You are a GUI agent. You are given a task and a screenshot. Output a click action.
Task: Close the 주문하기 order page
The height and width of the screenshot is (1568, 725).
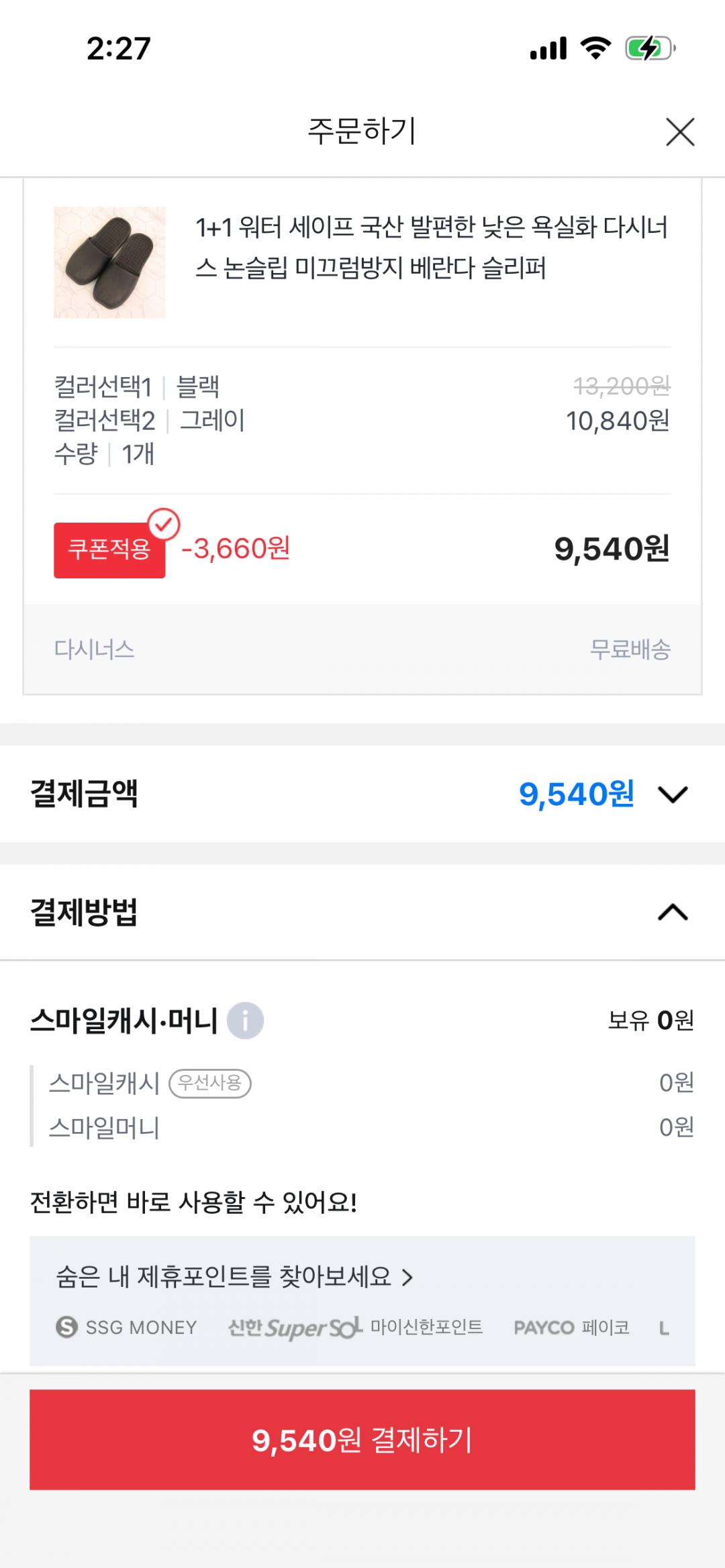(x=680, y=132)
